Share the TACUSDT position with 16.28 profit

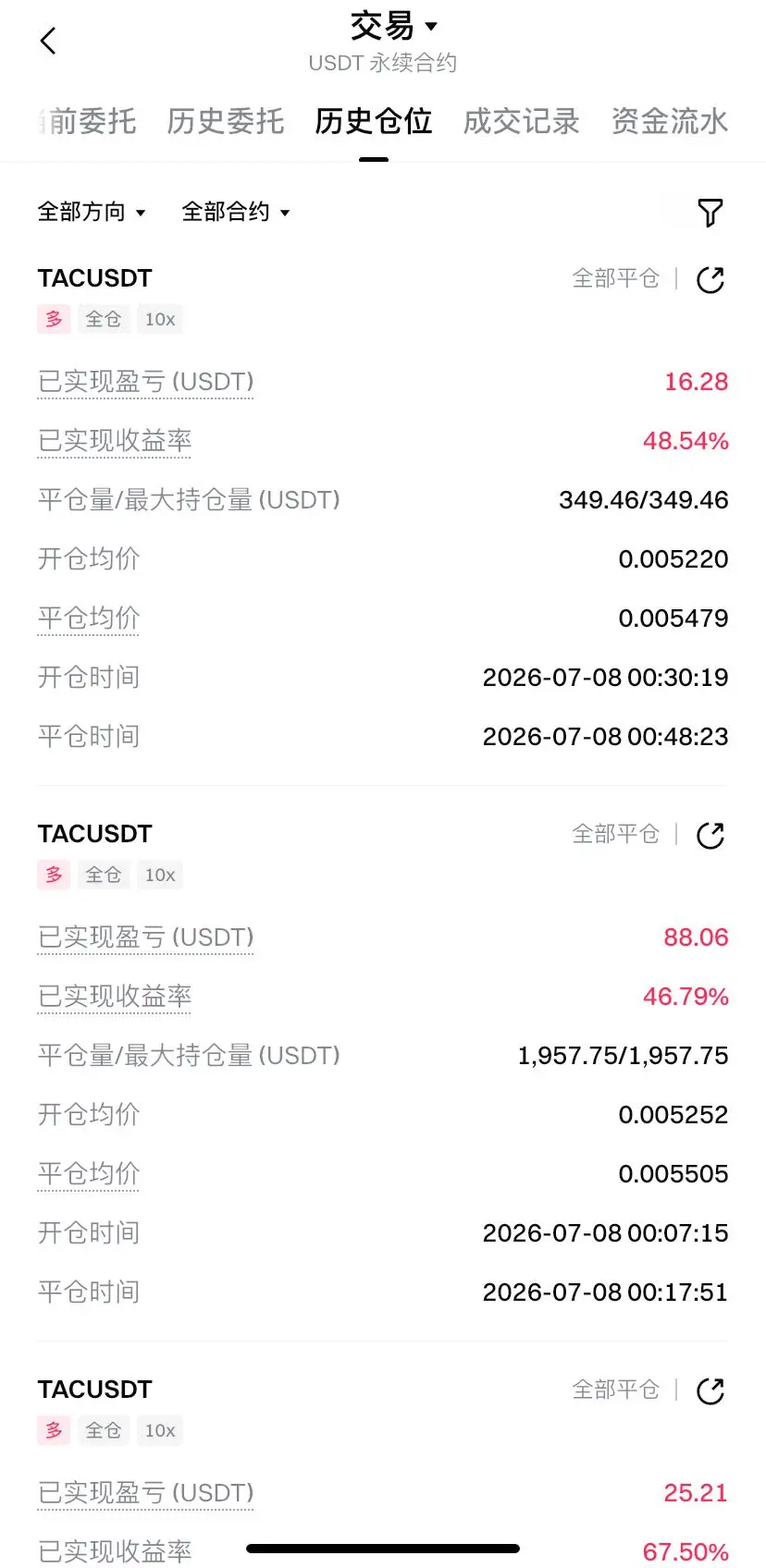coord(710,279)
